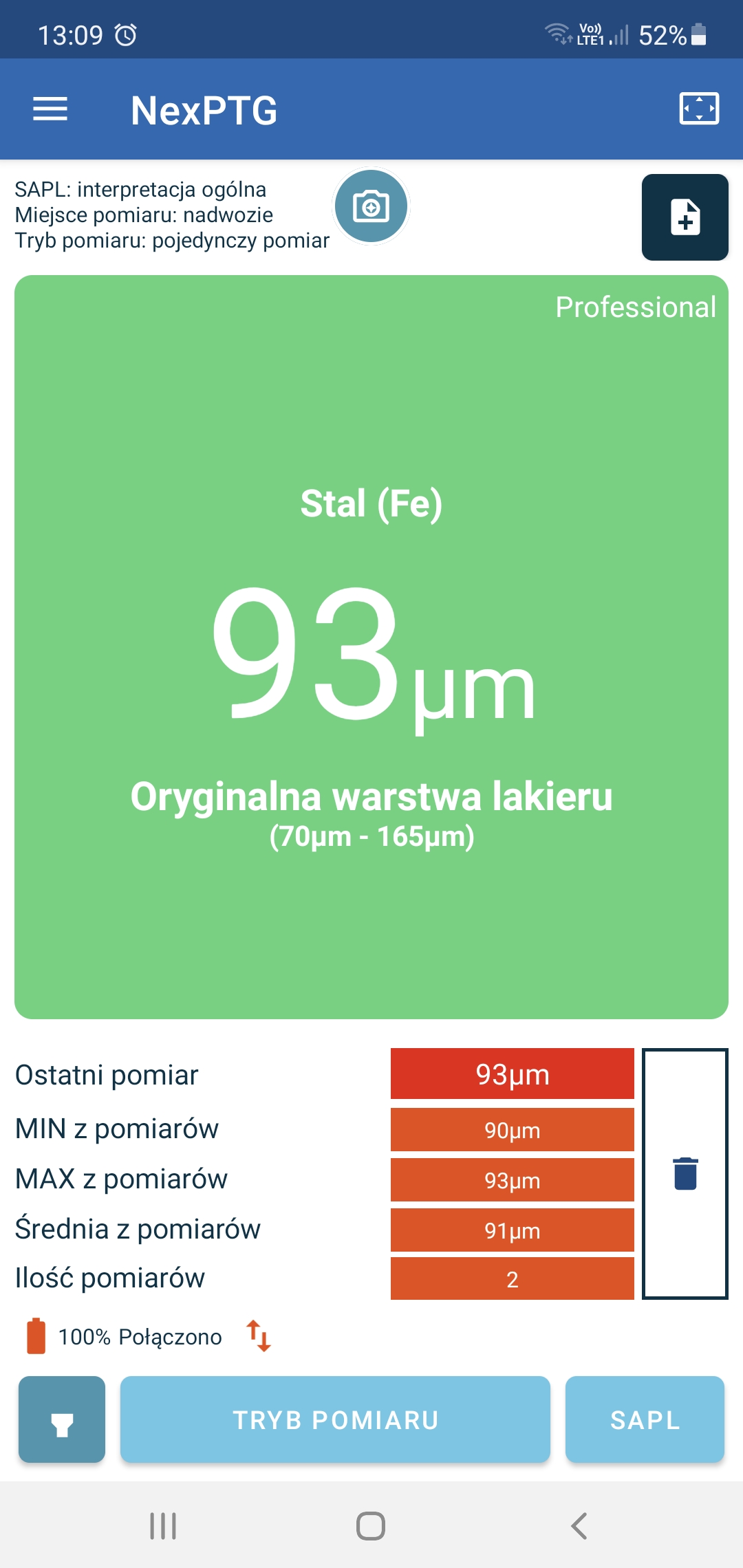Viewport: 743px width, 1568px height.
Task: Take a photo with the camera button
Action: pyautogui.click(x=371, y=206)
